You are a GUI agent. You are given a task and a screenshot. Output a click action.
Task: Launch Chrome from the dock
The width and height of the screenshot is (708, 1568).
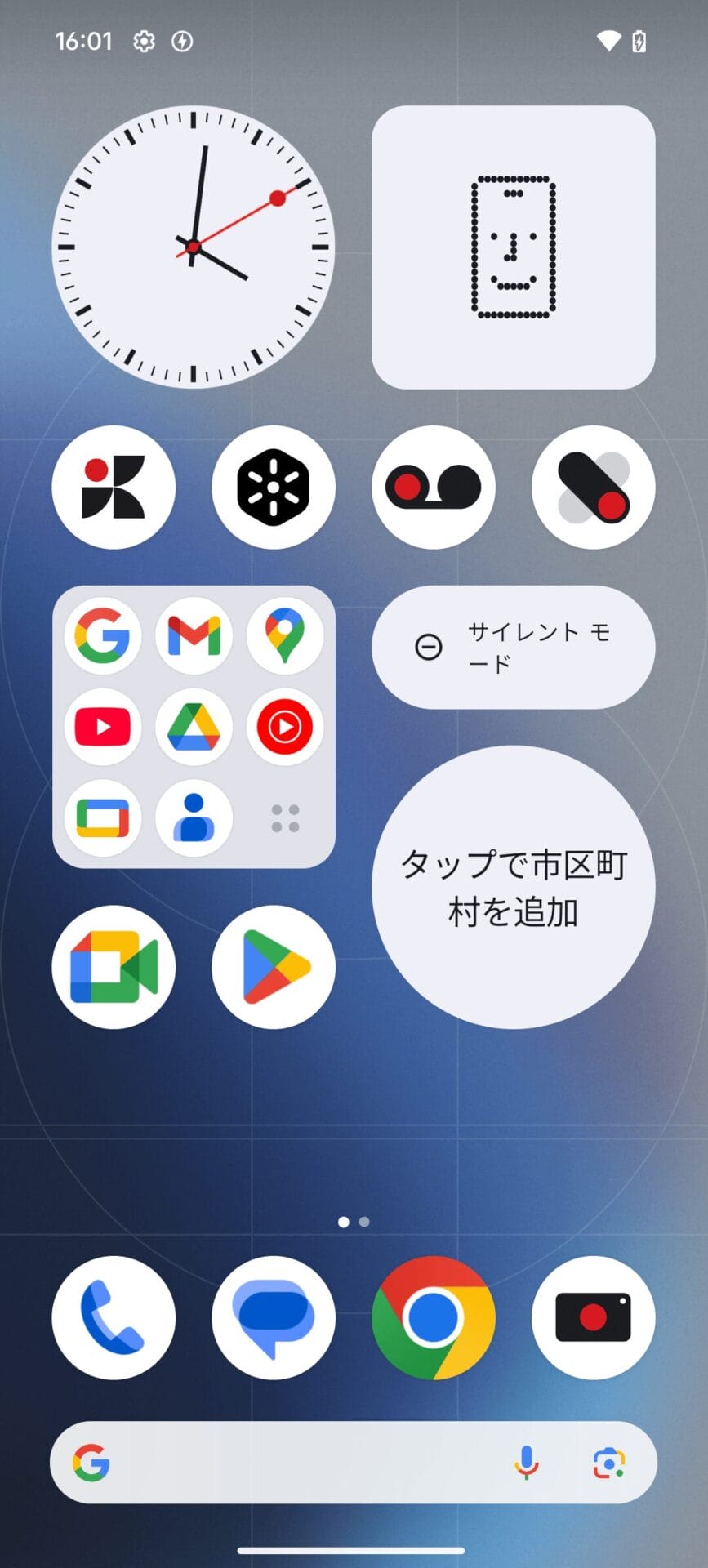pyautogui.click(x=433, y=1317)
